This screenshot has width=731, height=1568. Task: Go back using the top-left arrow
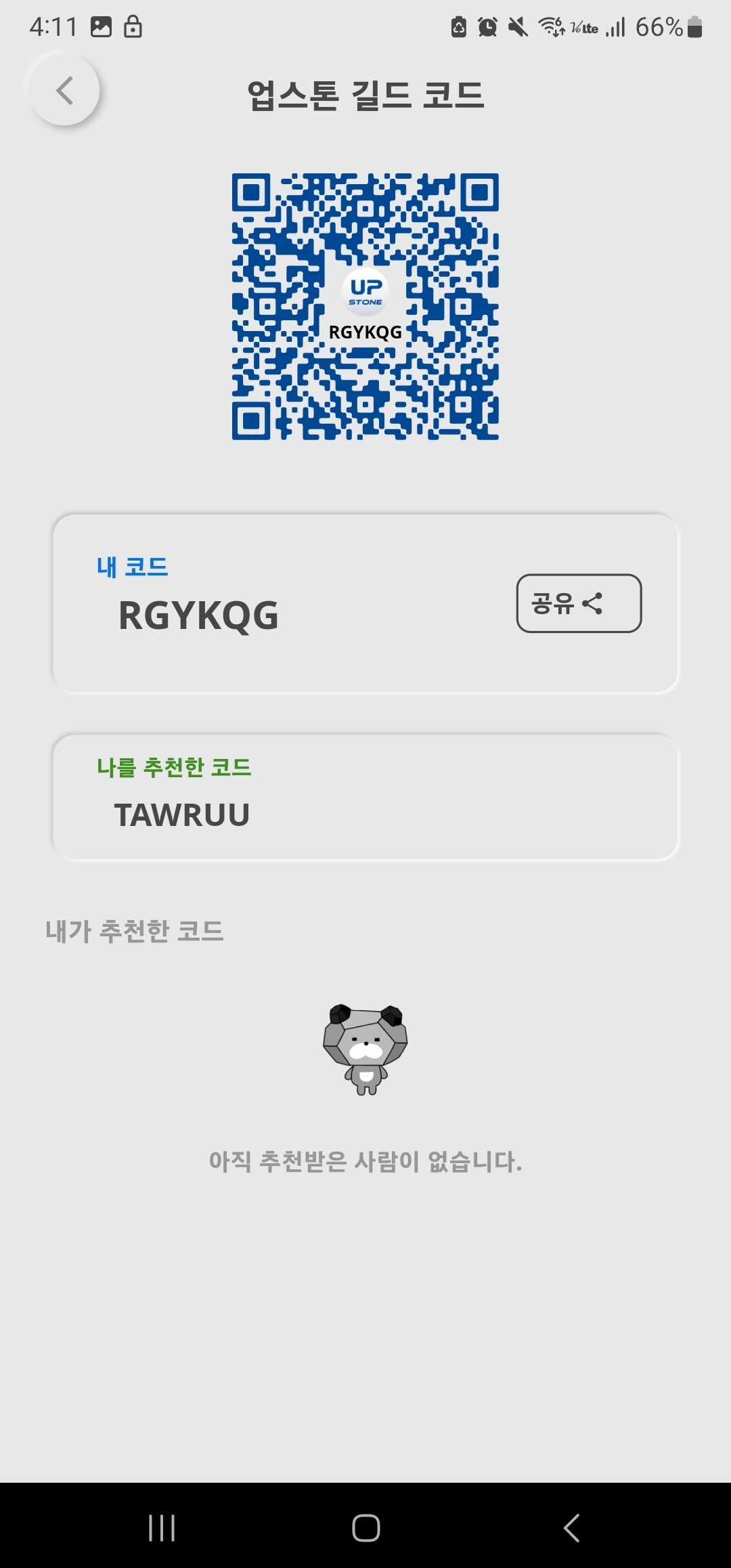64,91
